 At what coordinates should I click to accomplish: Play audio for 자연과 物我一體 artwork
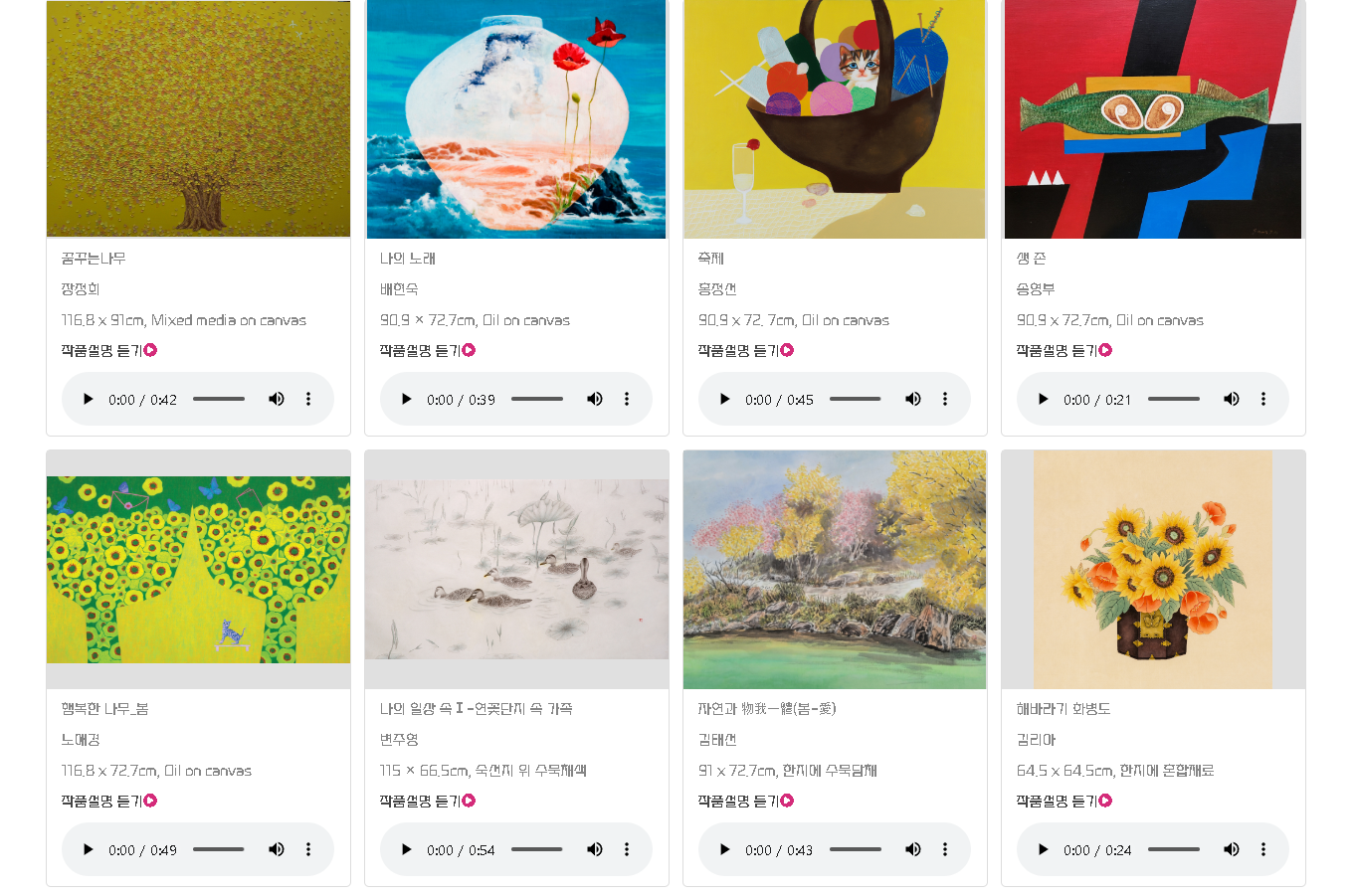point(725,849)
